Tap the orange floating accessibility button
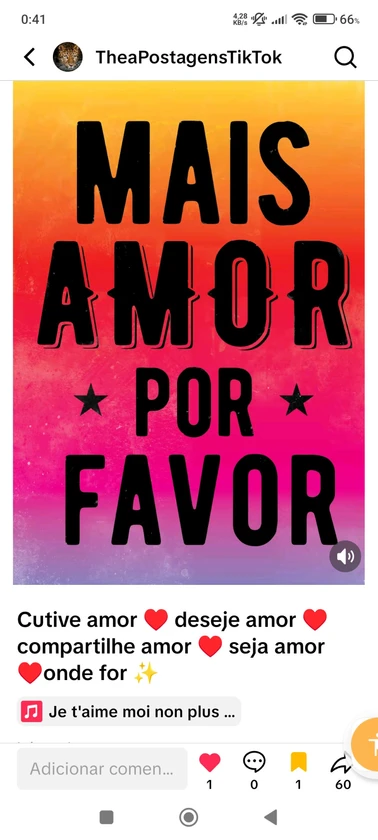The image size is (378, 840). tap(366, 745)
